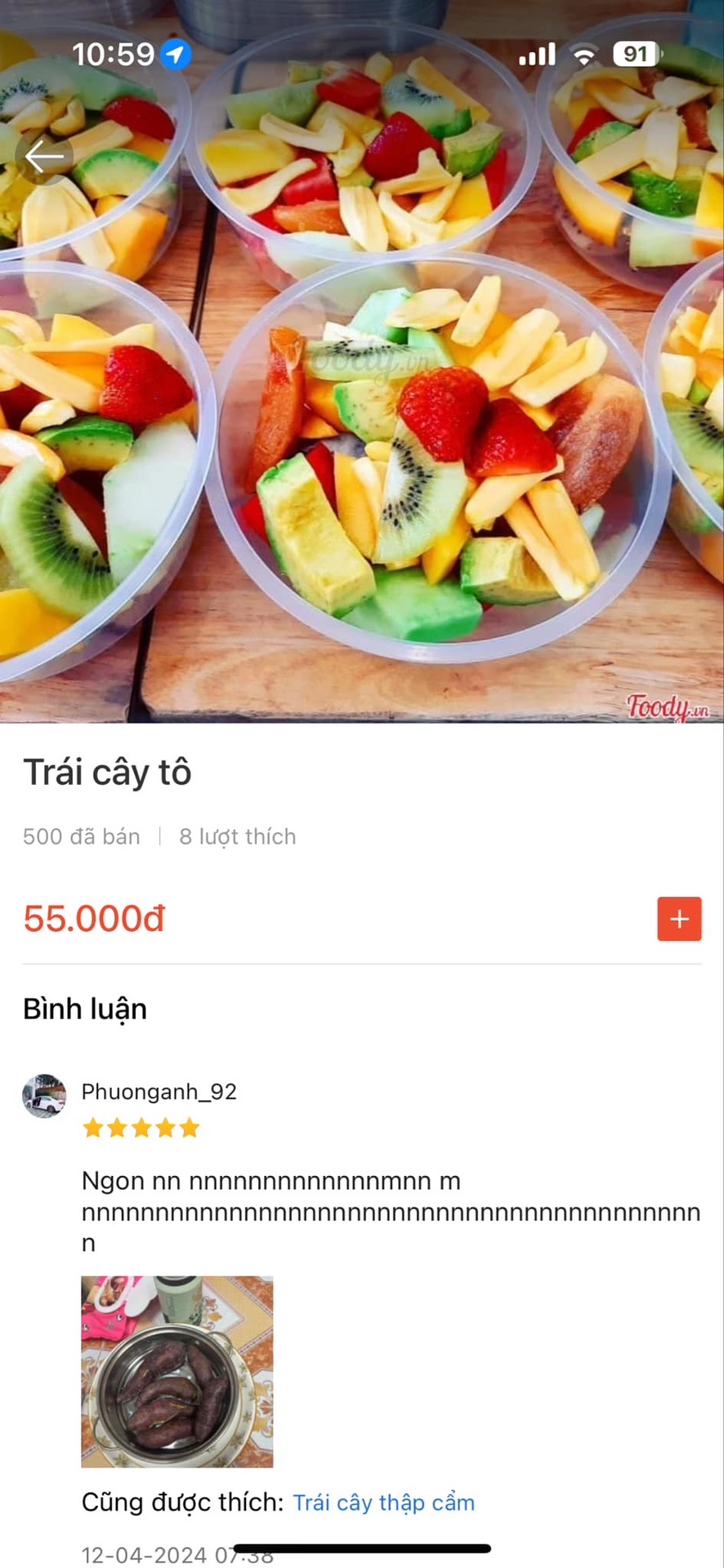Screen dimensions: 724x1568
Task: View Phuonganh_92's review photo
Action: (x=177, y=1371)
